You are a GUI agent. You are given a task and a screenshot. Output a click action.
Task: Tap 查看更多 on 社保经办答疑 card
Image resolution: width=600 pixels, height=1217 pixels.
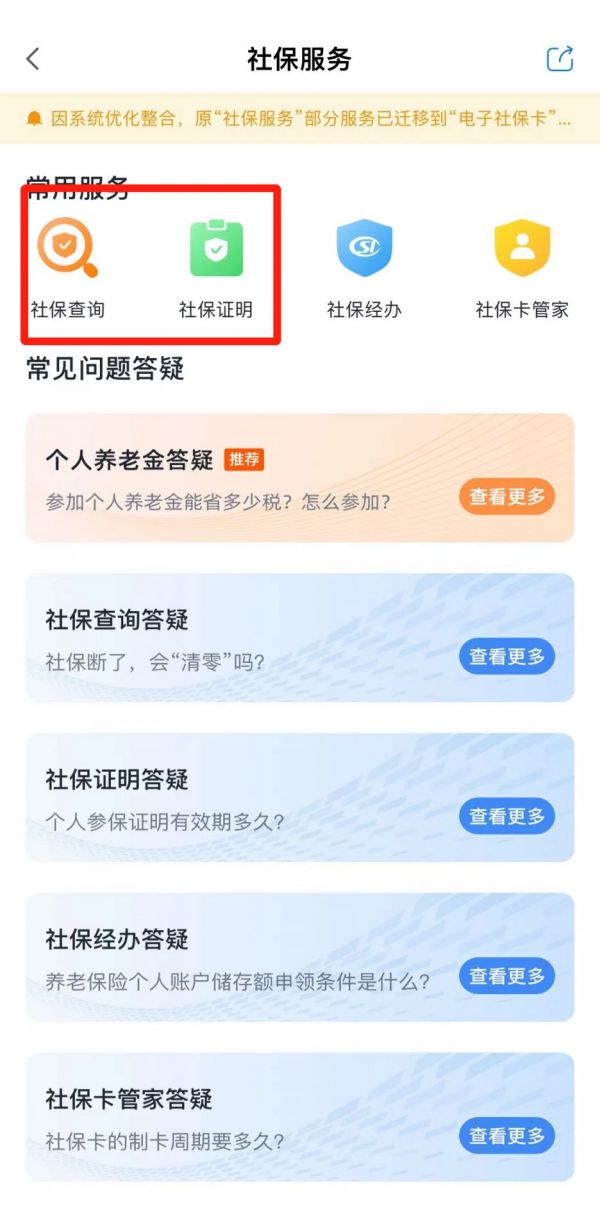coord(507,977)
